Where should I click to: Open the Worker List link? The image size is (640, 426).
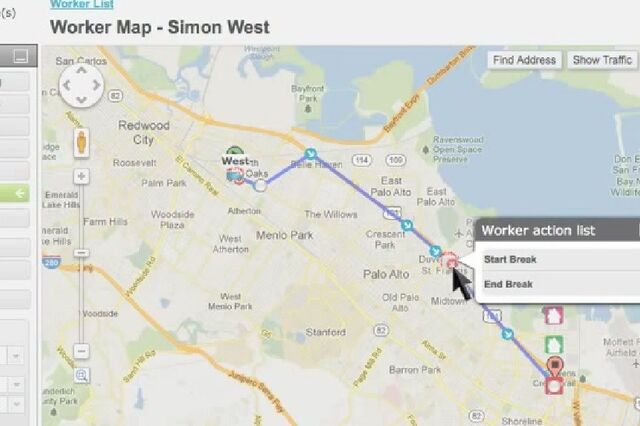(x=81, y=4)
